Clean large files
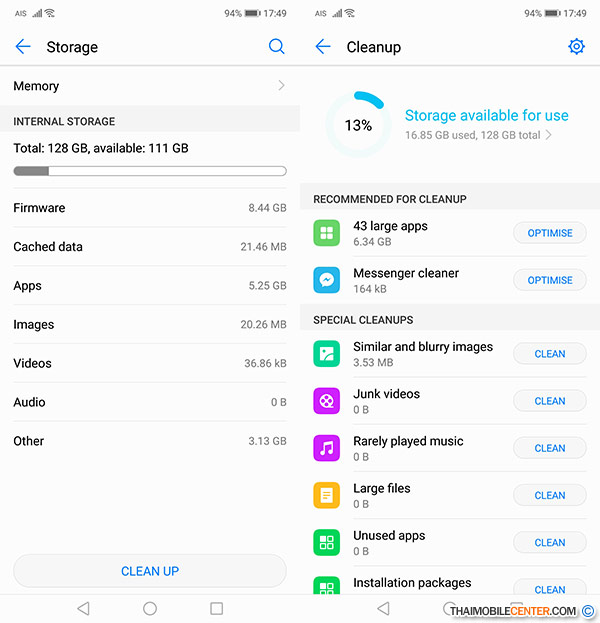Image resolution: width=600 pixels, height=623 pixels. coord(550,495)
